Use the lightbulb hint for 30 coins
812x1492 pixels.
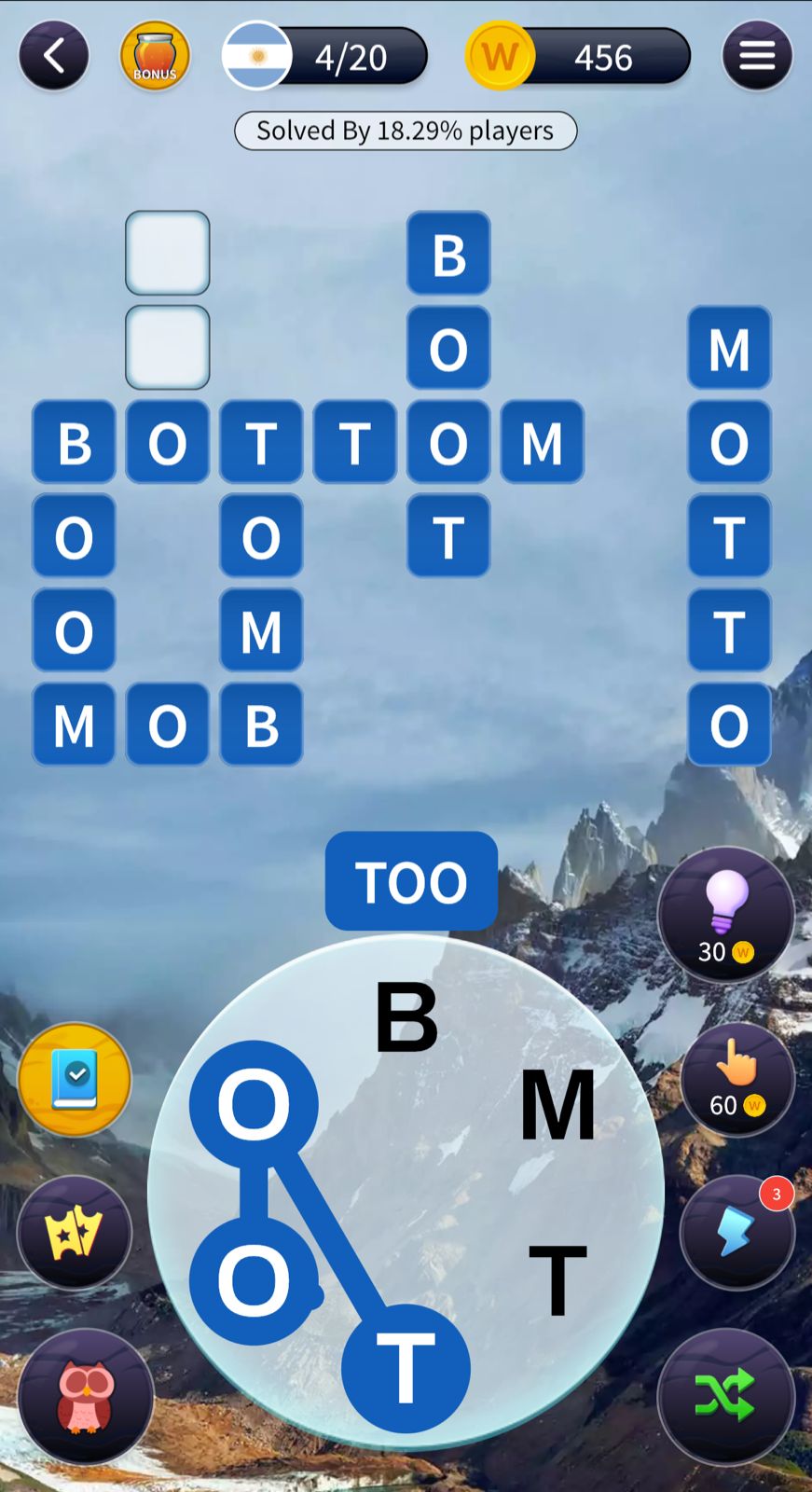click(726, 915)
